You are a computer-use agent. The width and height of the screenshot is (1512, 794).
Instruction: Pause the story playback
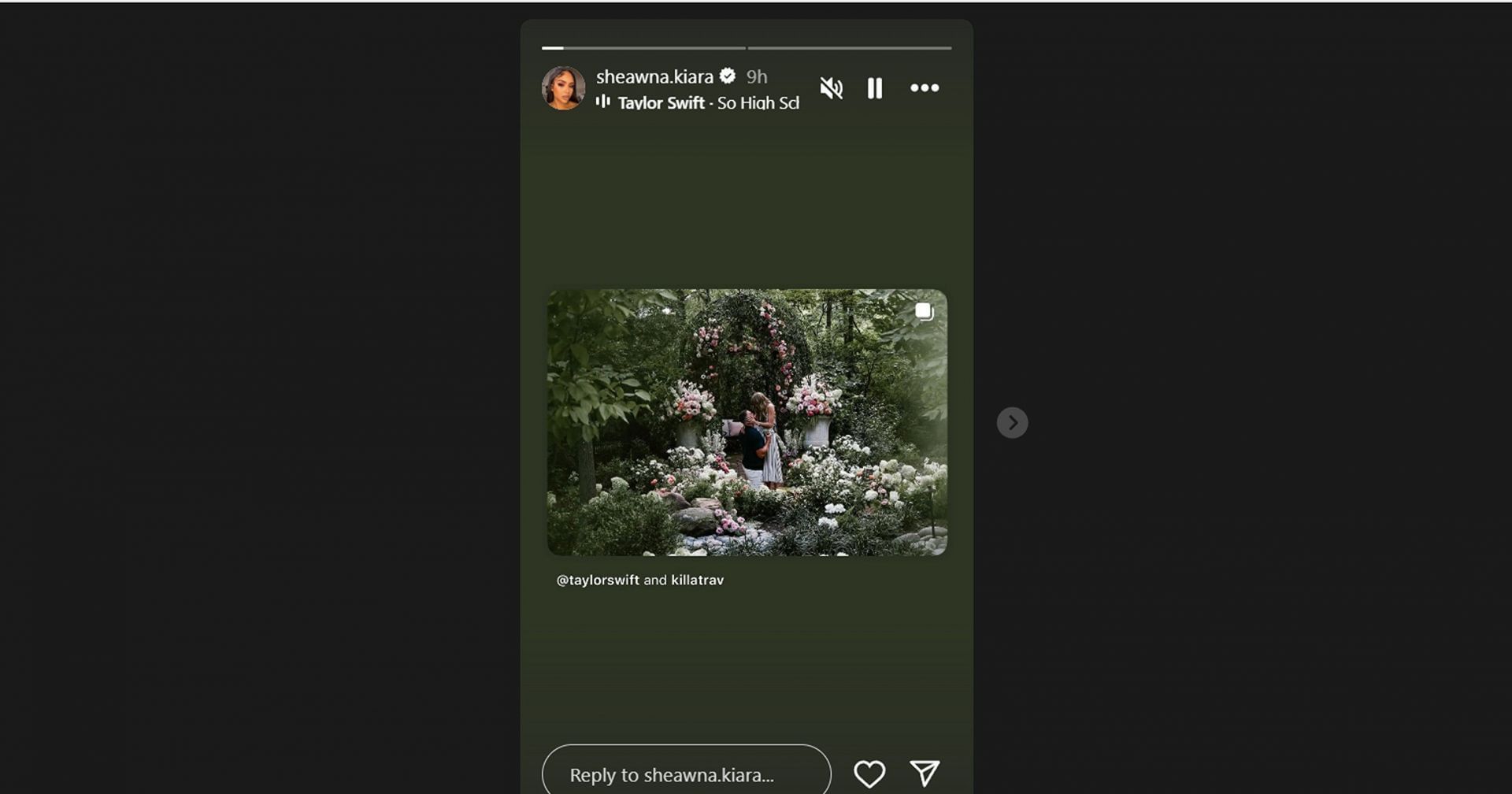[x=874, y=88]
